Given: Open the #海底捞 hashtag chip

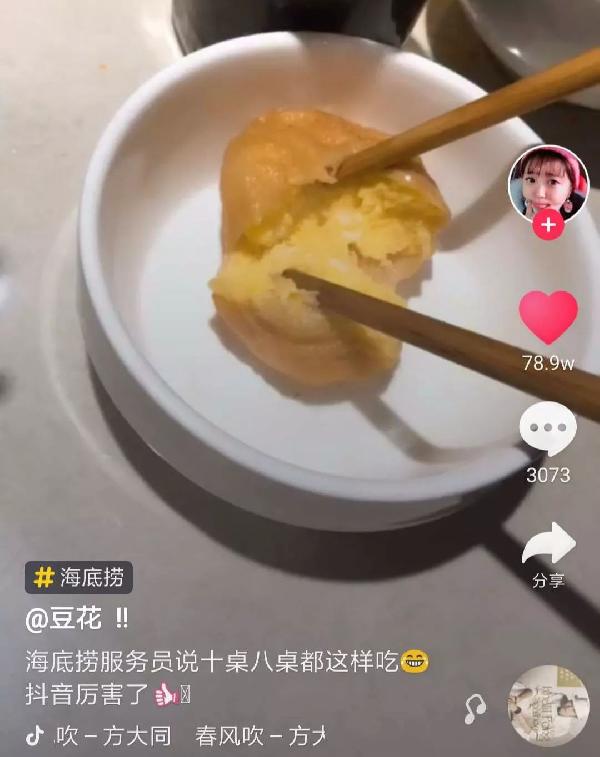Looking at the screenshot, I should [x=79, y=577].
